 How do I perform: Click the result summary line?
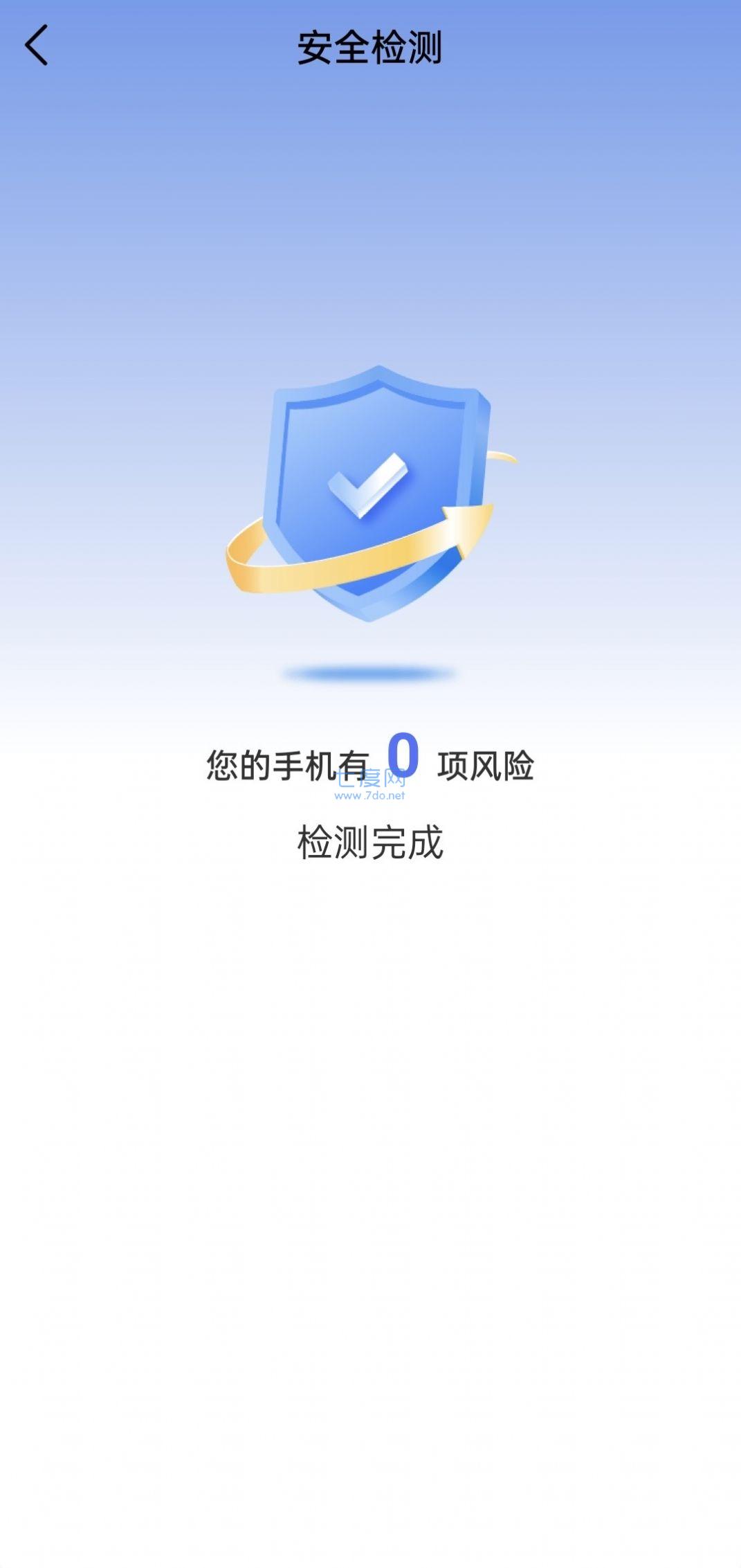(x=370, y=762)
